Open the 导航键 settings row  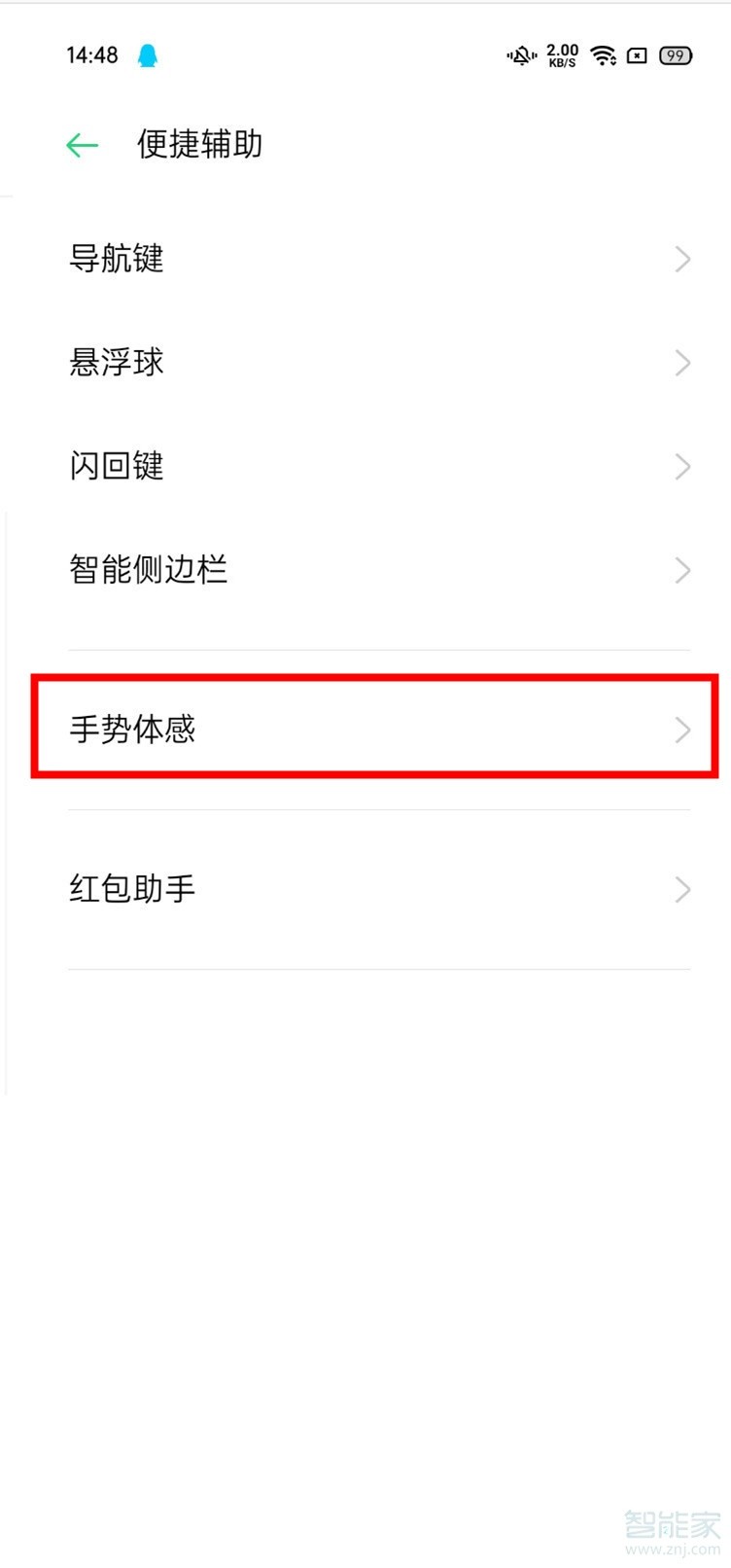pyautogui.click(x=377, y=259)
